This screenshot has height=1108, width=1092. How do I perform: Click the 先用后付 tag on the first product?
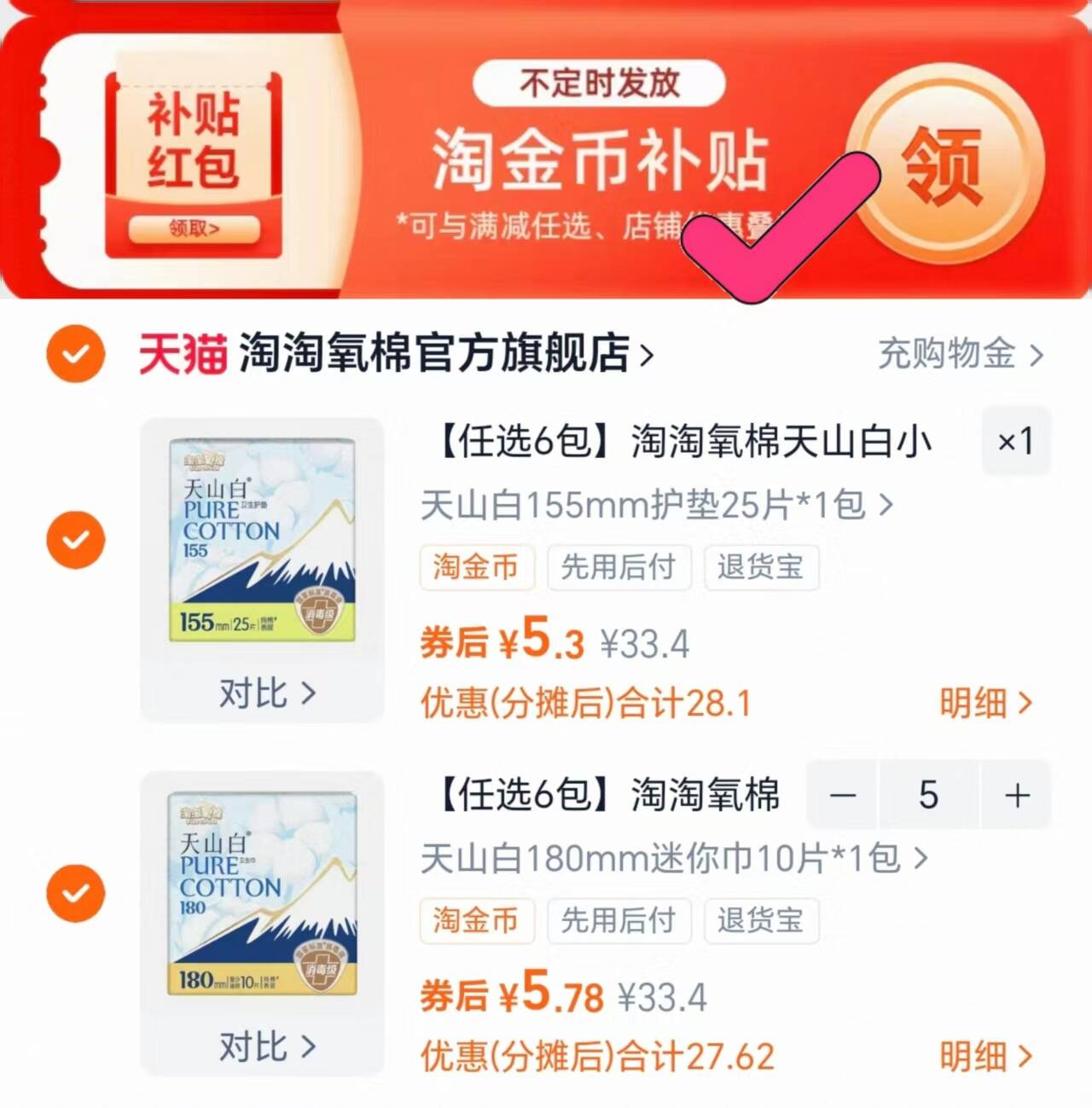[x=619, y=567]
